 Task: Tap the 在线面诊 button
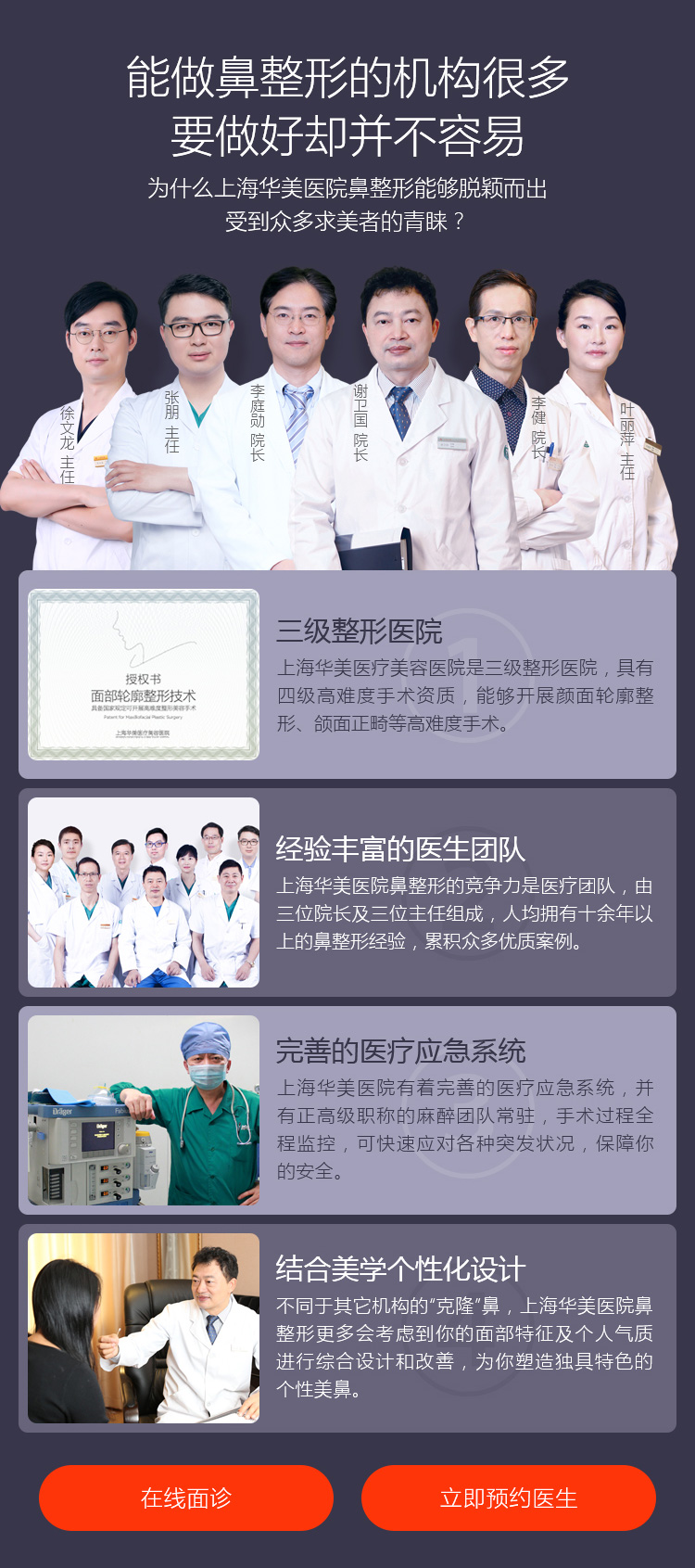pyautogui.click(x=185, y=1498)
